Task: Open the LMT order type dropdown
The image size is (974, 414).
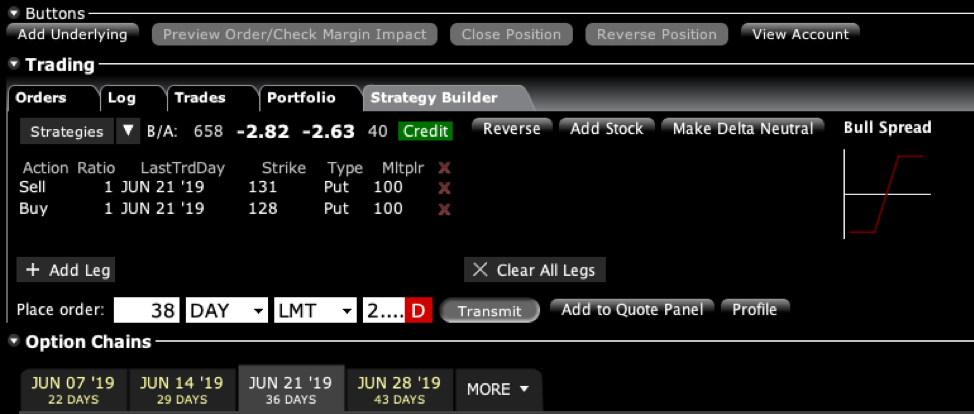Action: (x=315, y=310)
